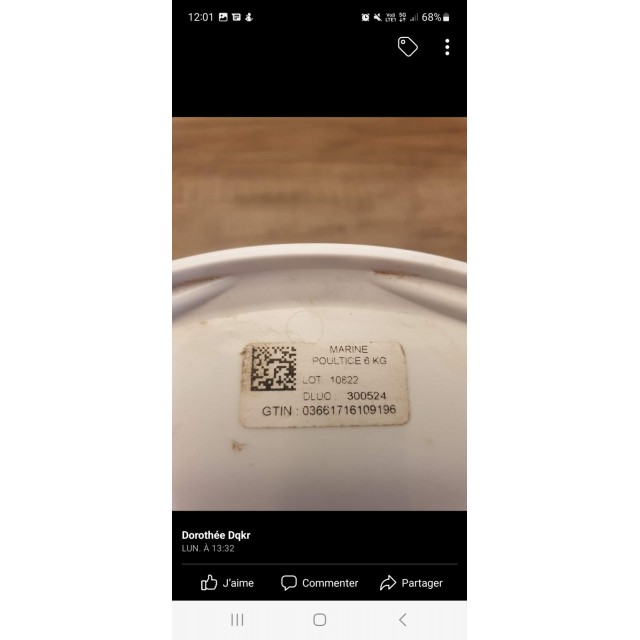The image size is (640, 640).
Task: Share the photo with Partager
Action: coord(411,582)
